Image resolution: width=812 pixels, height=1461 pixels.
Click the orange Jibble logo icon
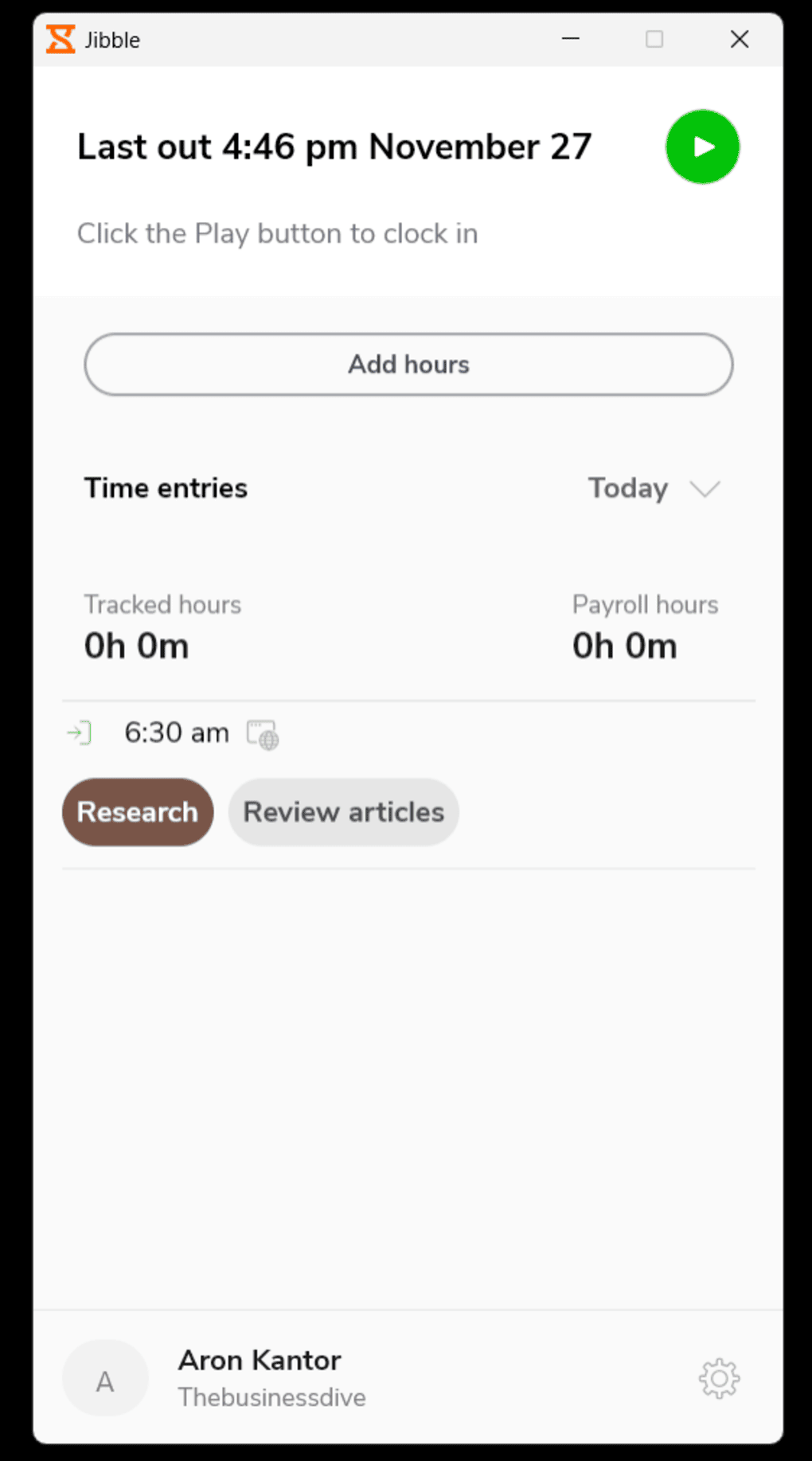[60, 39]
